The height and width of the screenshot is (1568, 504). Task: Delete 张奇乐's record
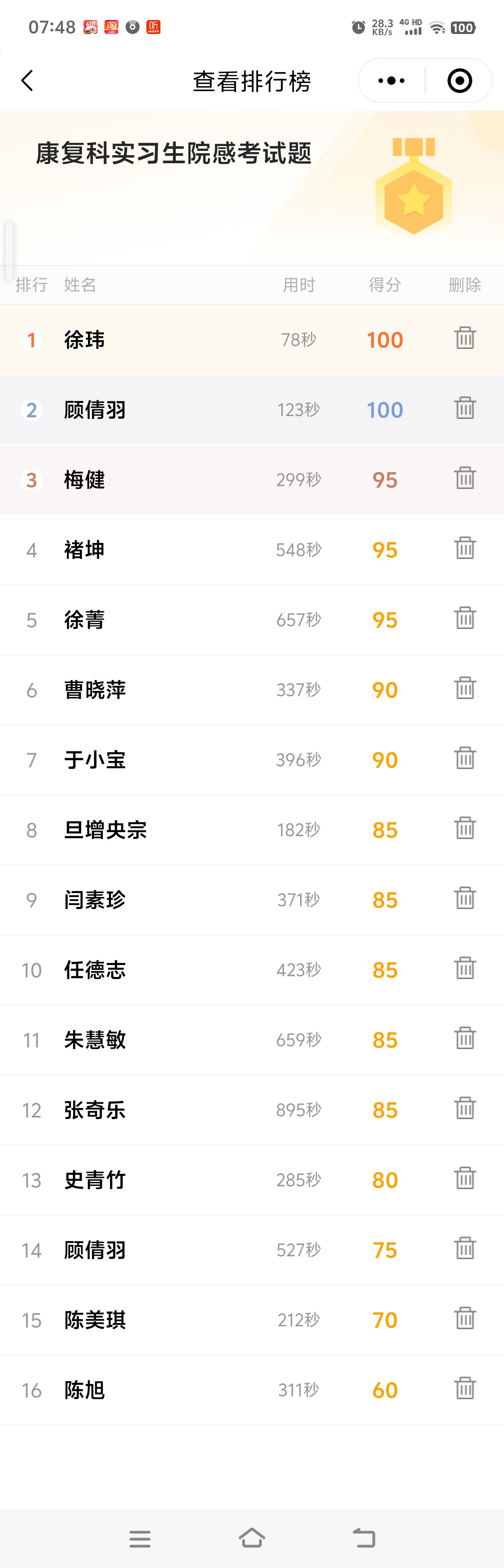(464, 1108)
